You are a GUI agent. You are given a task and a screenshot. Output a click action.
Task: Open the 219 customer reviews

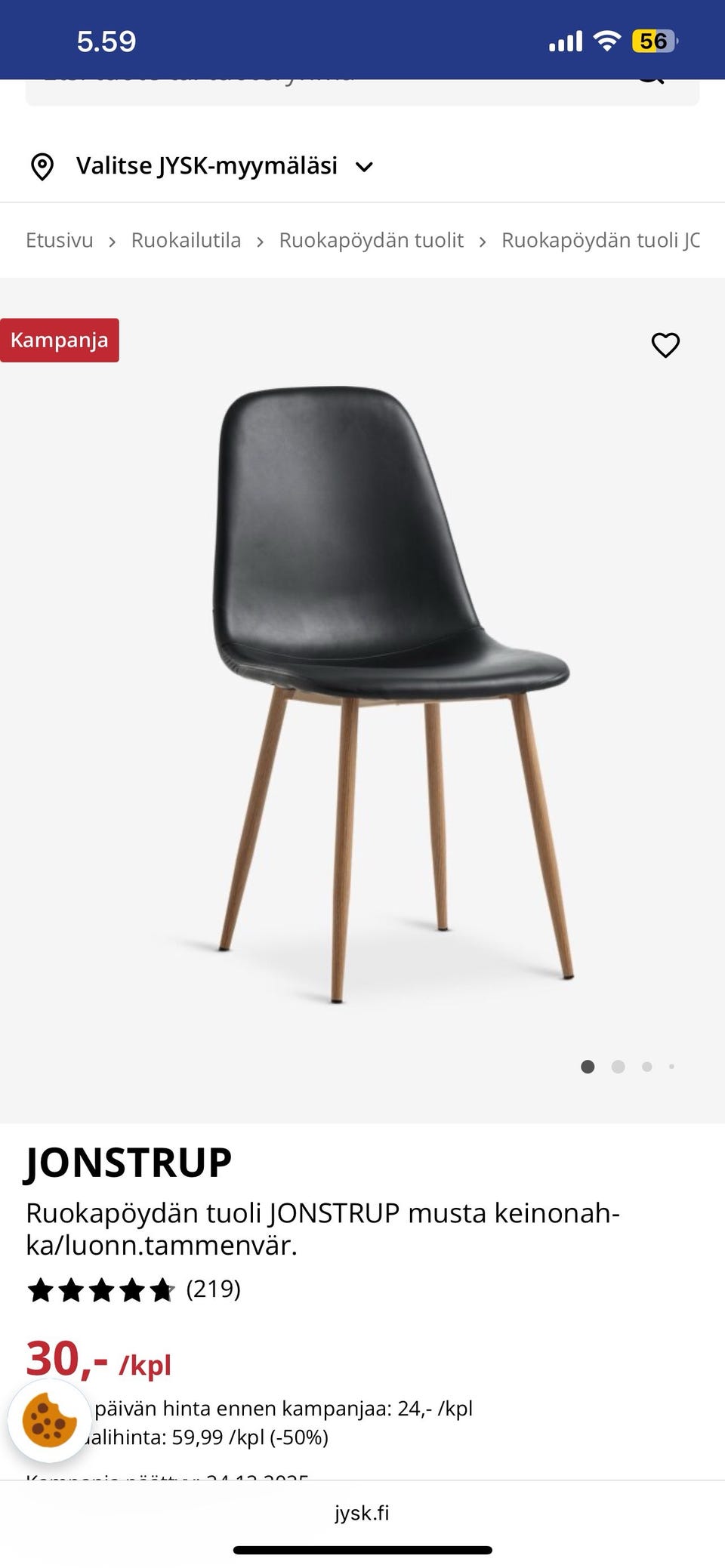tap(213, 1289)
